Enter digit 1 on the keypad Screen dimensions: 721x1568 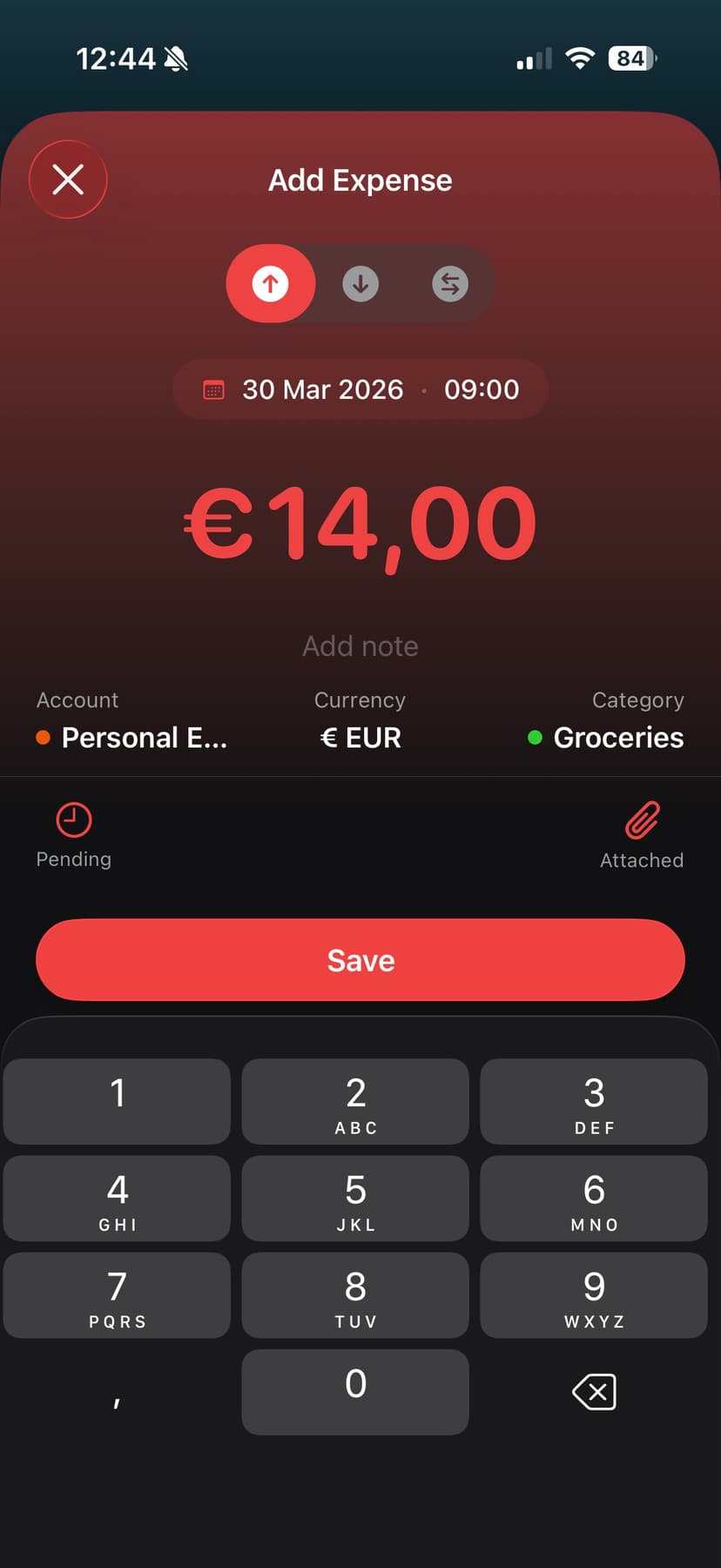coord(117,1101)
